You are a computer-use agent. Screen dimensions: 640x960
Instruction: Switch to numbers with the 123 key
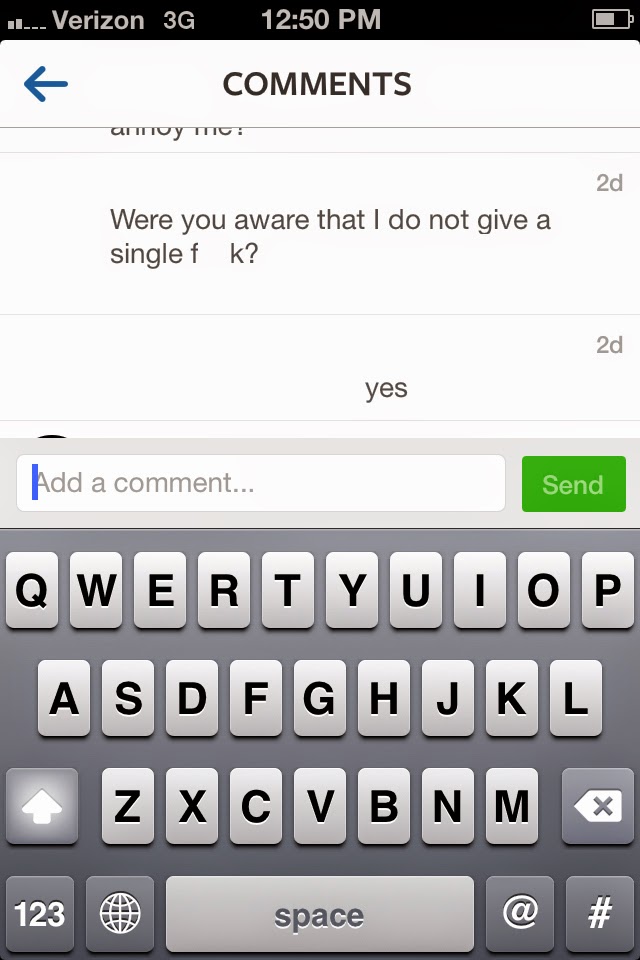(x=40, y=914)
